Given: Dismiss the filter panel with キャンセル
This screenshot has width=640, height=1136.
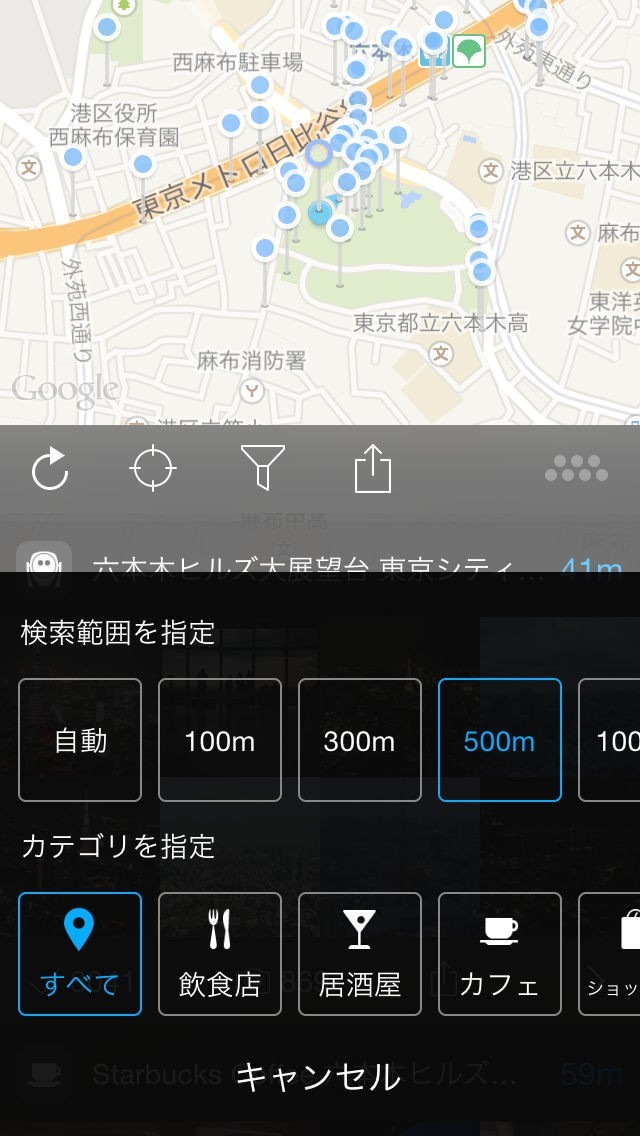Looking at the screenshot, I should [318, 1077].
